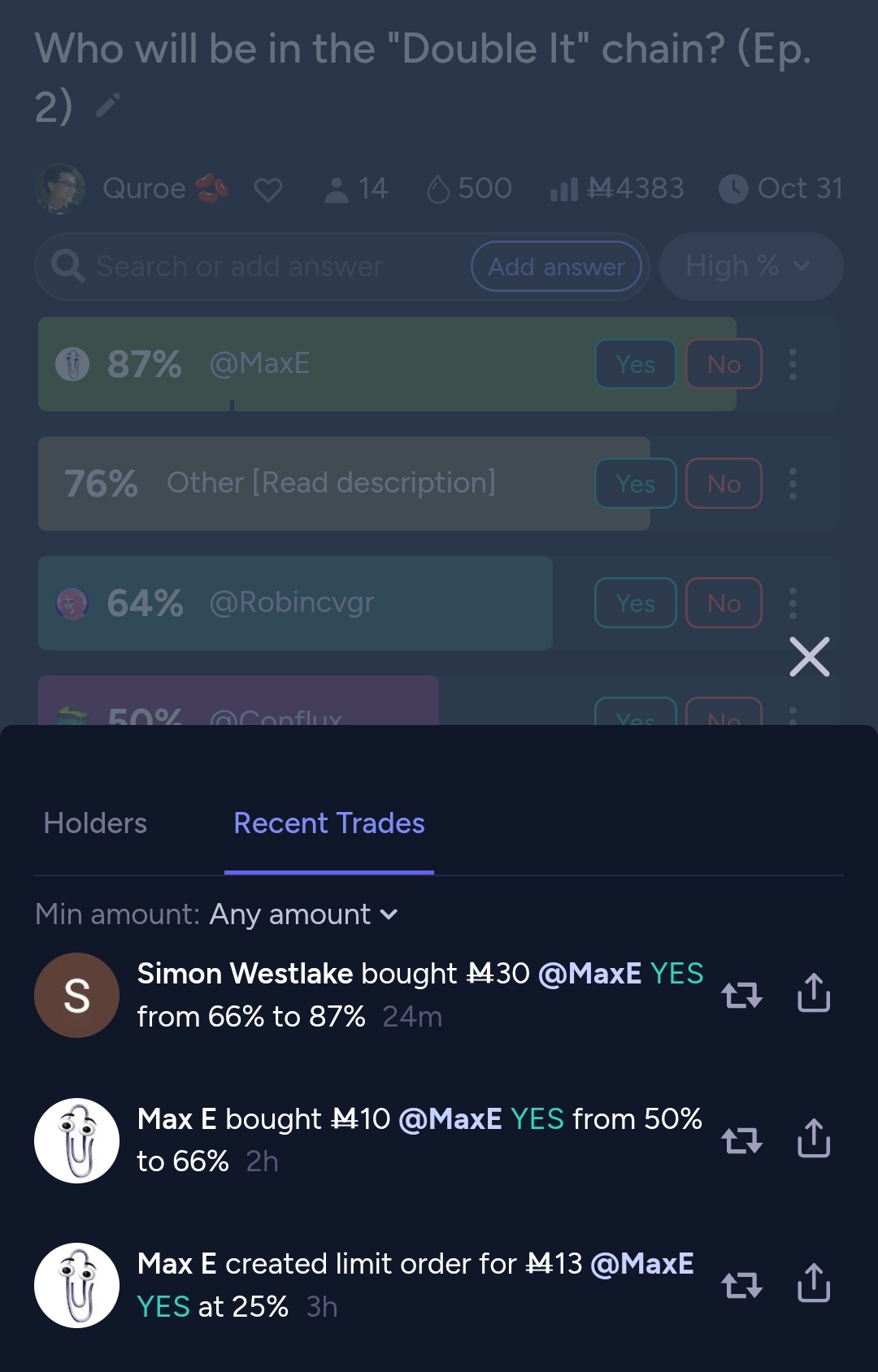Share Max E's M10 buy trade
The image size is (878, 1372).
pos(814,1139)
